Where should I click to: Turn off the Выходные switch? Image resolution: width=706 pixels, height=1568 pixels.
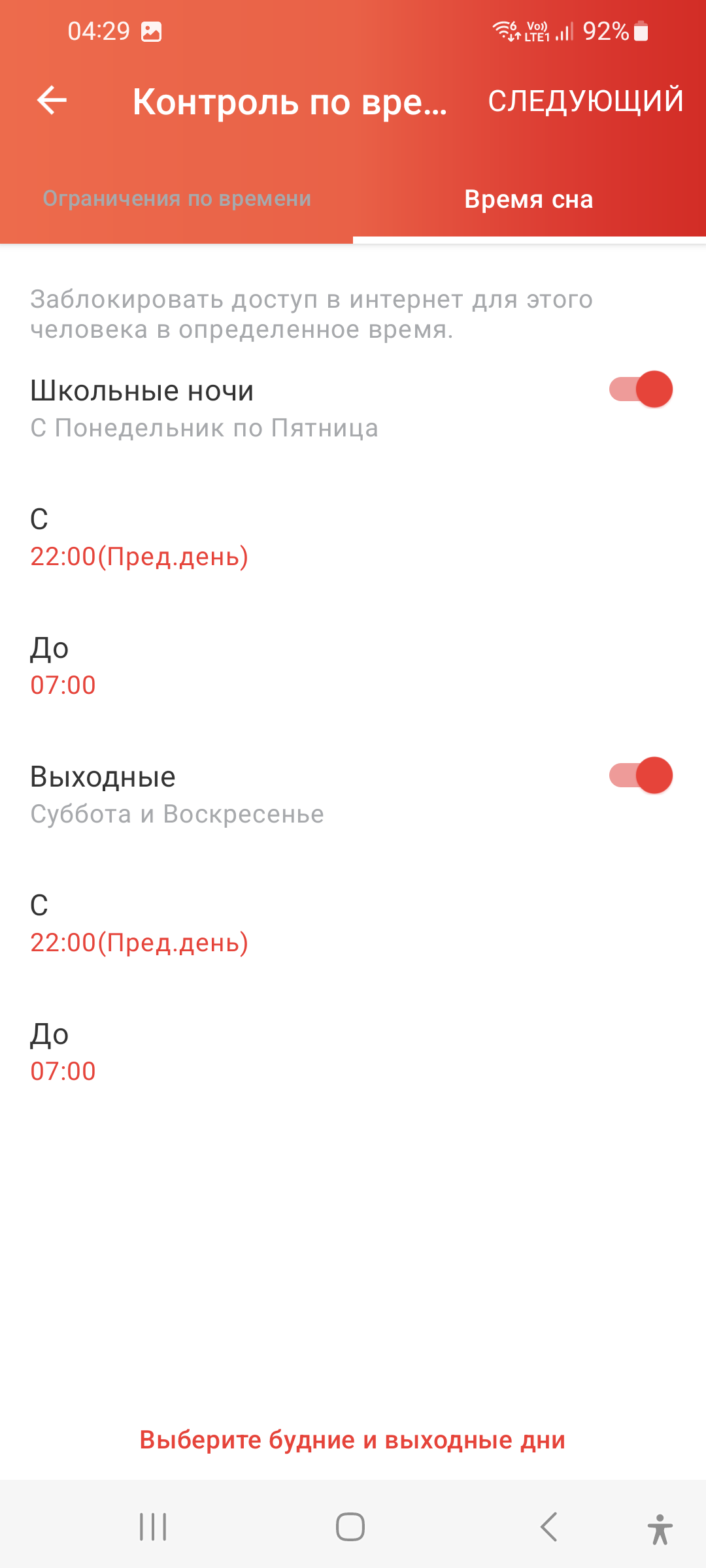pos(641,776)
